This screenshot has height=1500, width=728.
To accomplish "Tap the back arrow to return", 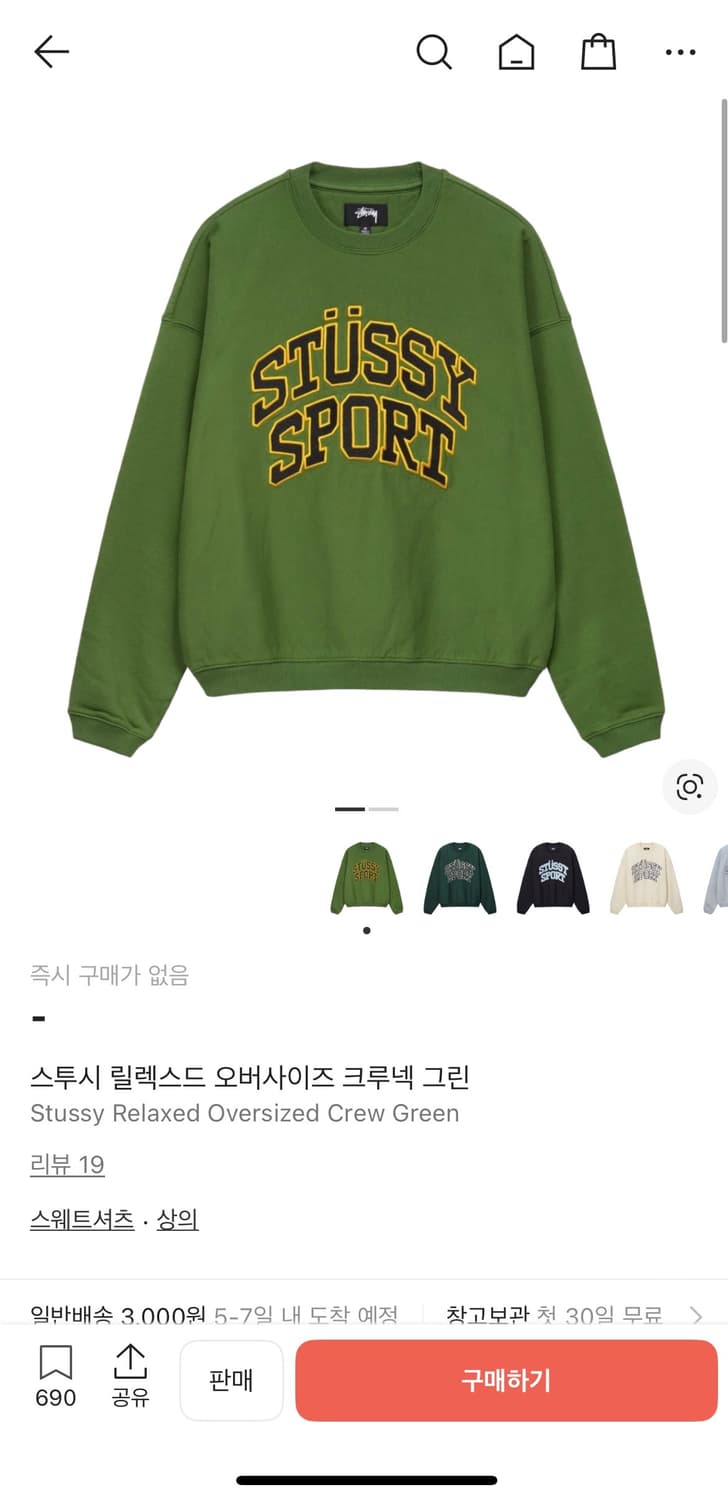I will tap(49, 52).
